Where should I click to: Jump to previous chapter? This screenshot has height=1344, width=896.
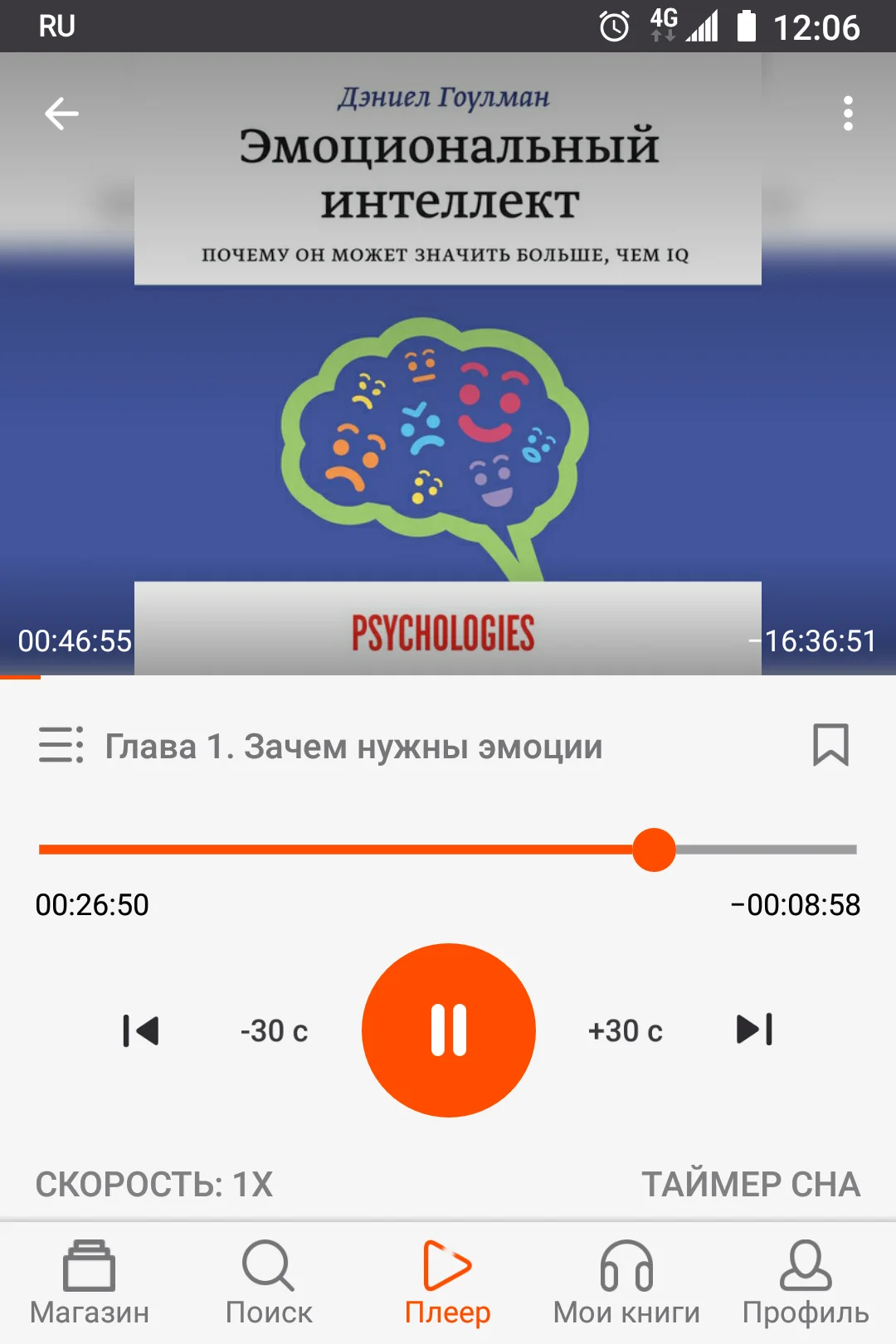pyautogui.click(x=140, y=1030)
